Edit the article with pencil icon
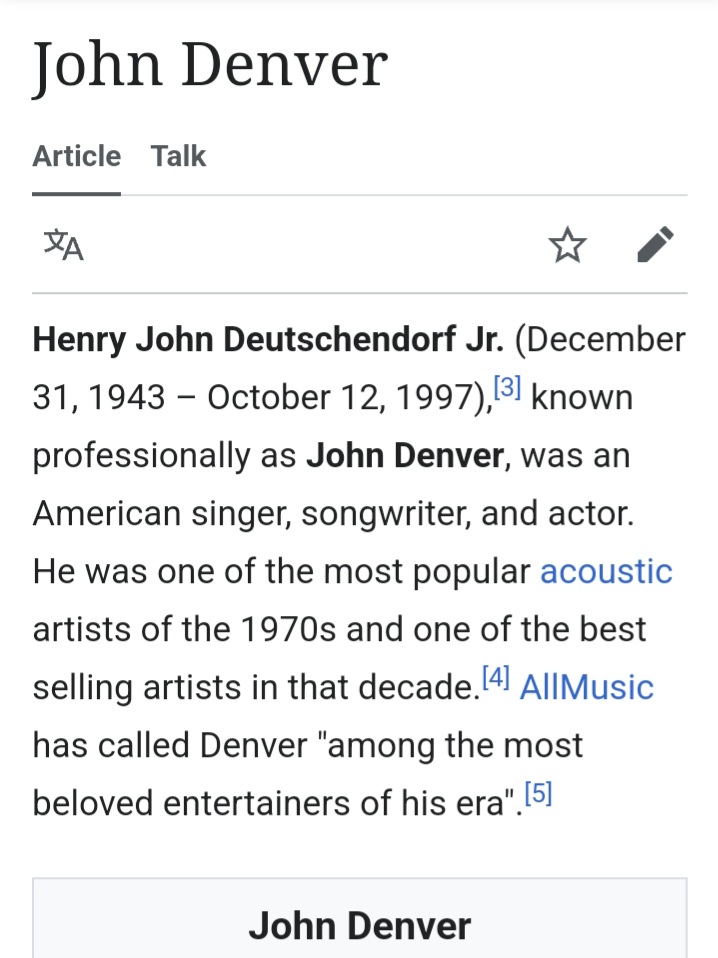Viewport: 718px width, 958px height. click(x=655, y=244)
